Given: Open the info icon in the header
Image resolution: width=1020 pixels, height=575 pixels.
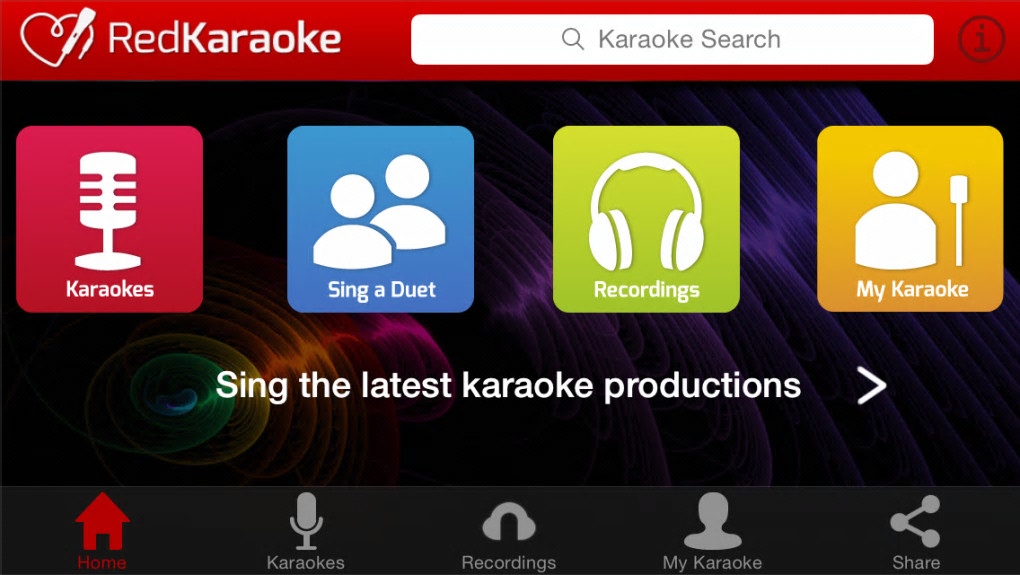Looking at the screenshot, I should [981, 40].
